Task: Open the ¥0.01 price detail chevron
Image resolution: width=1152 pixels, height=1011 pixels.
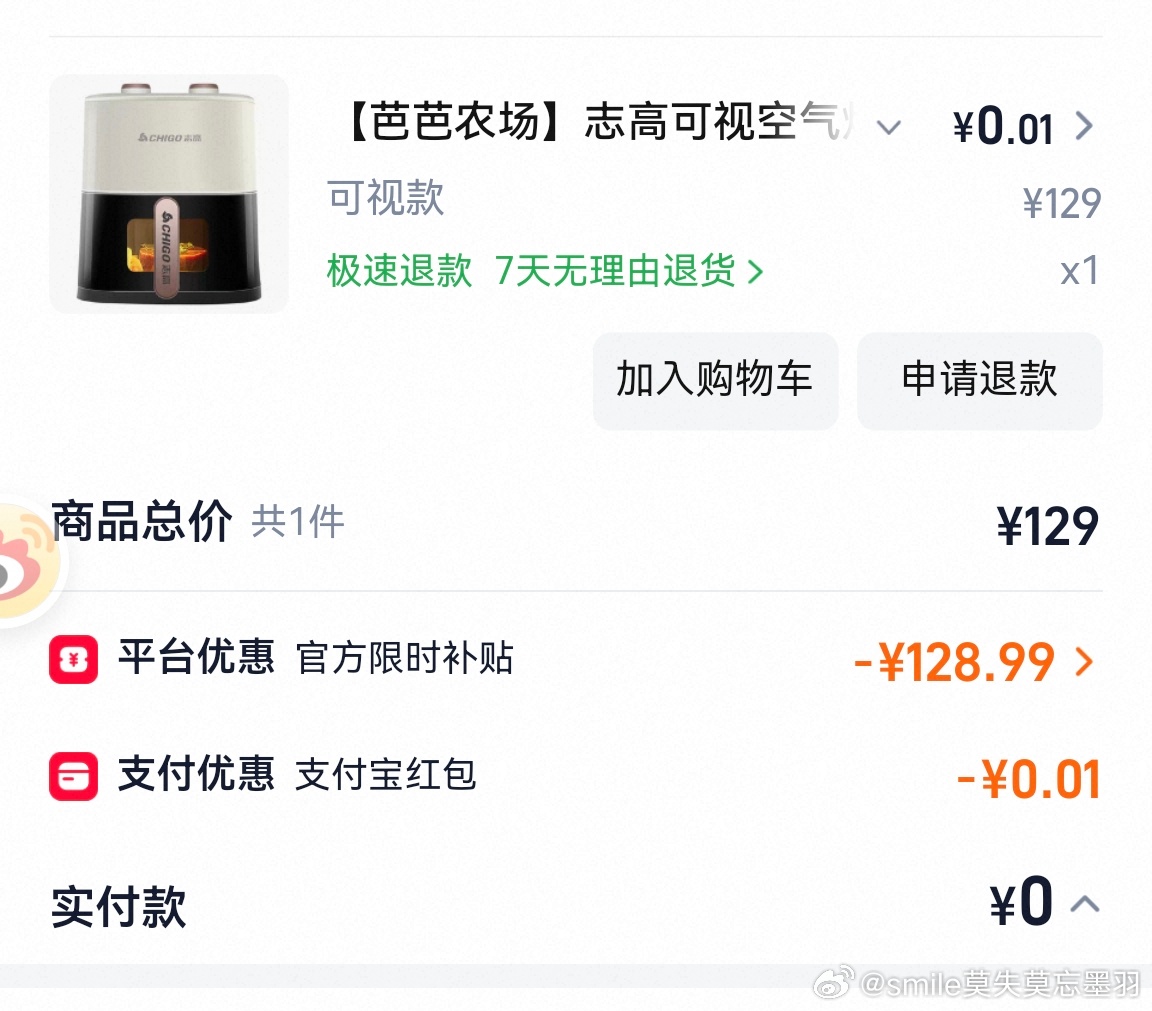Action: (1084, 126)
